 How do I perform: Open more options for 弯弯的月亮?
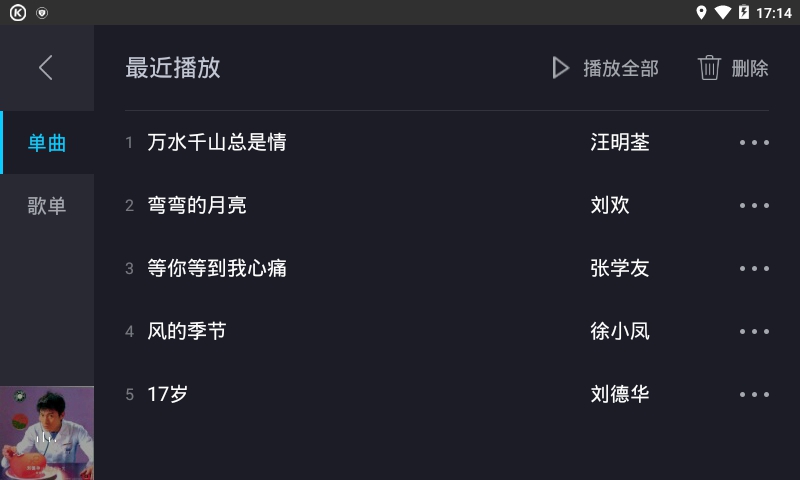click(x=754, y=205)
